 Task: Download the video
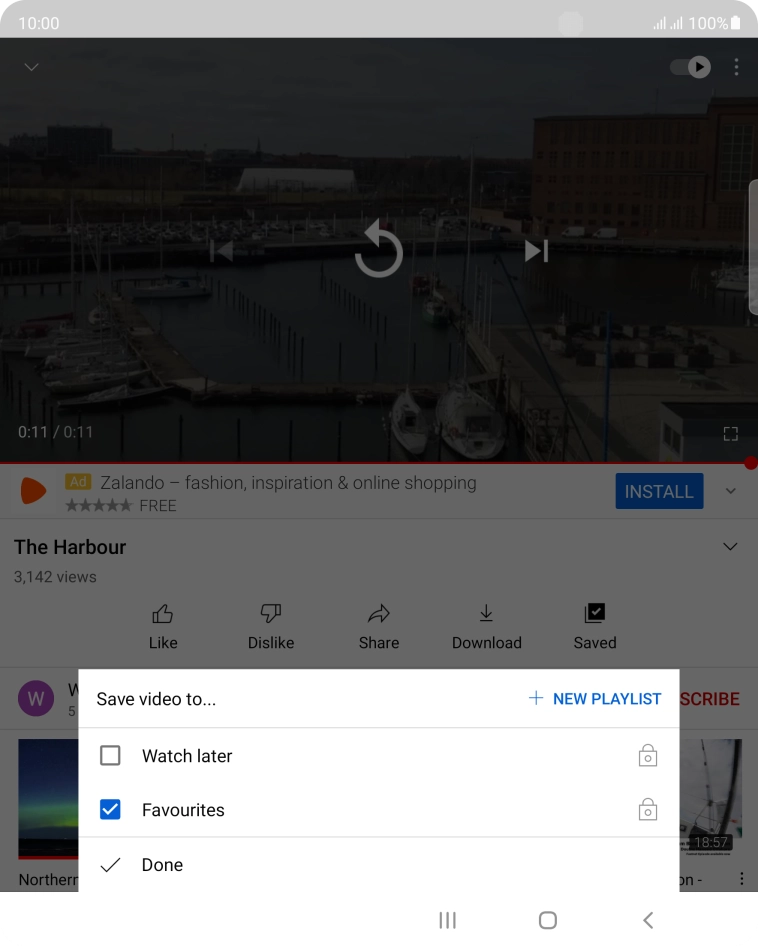(487, 625)
